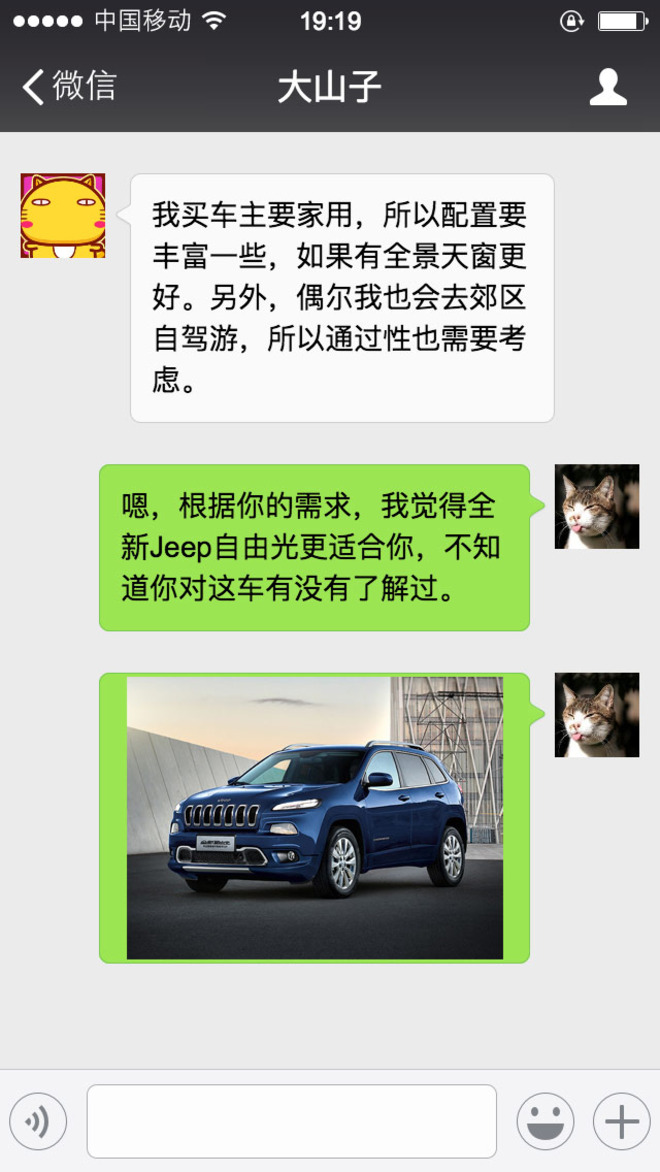Viewport: 660px width, 1172px height.
Task: Open the cat avatar beside the Jeep自由光 message
Action: 597,506
